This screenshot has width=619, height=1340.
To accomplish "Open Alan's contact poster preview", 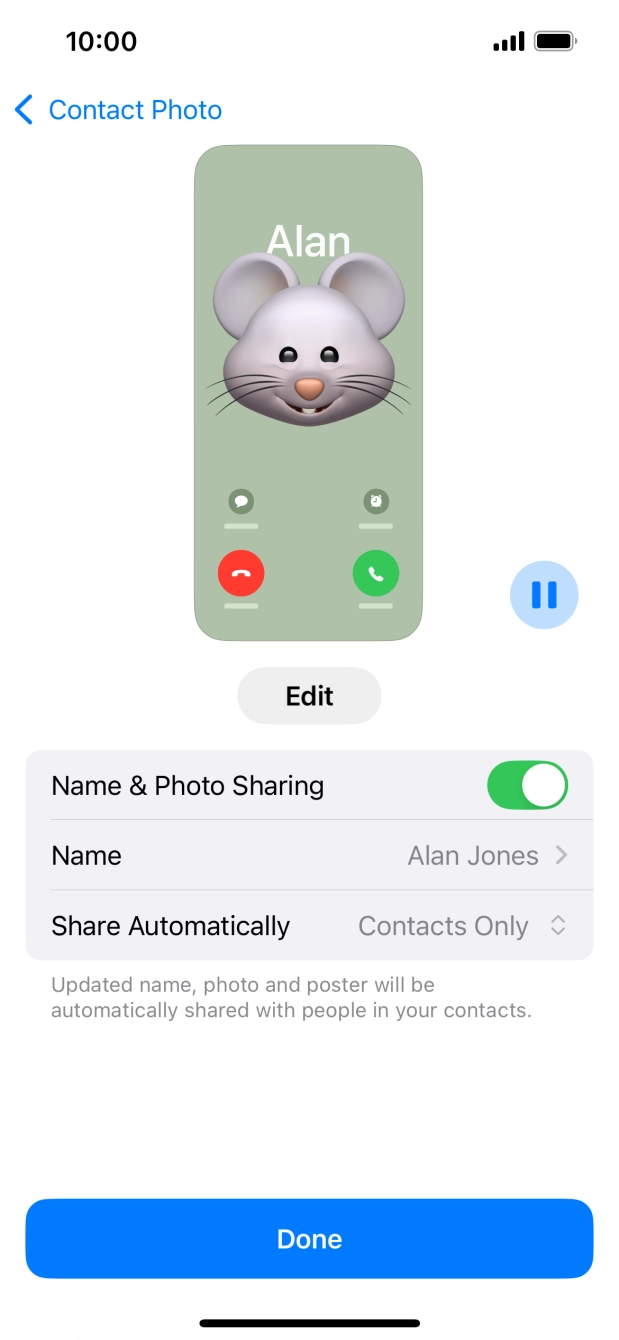I will tap(308, 393).
